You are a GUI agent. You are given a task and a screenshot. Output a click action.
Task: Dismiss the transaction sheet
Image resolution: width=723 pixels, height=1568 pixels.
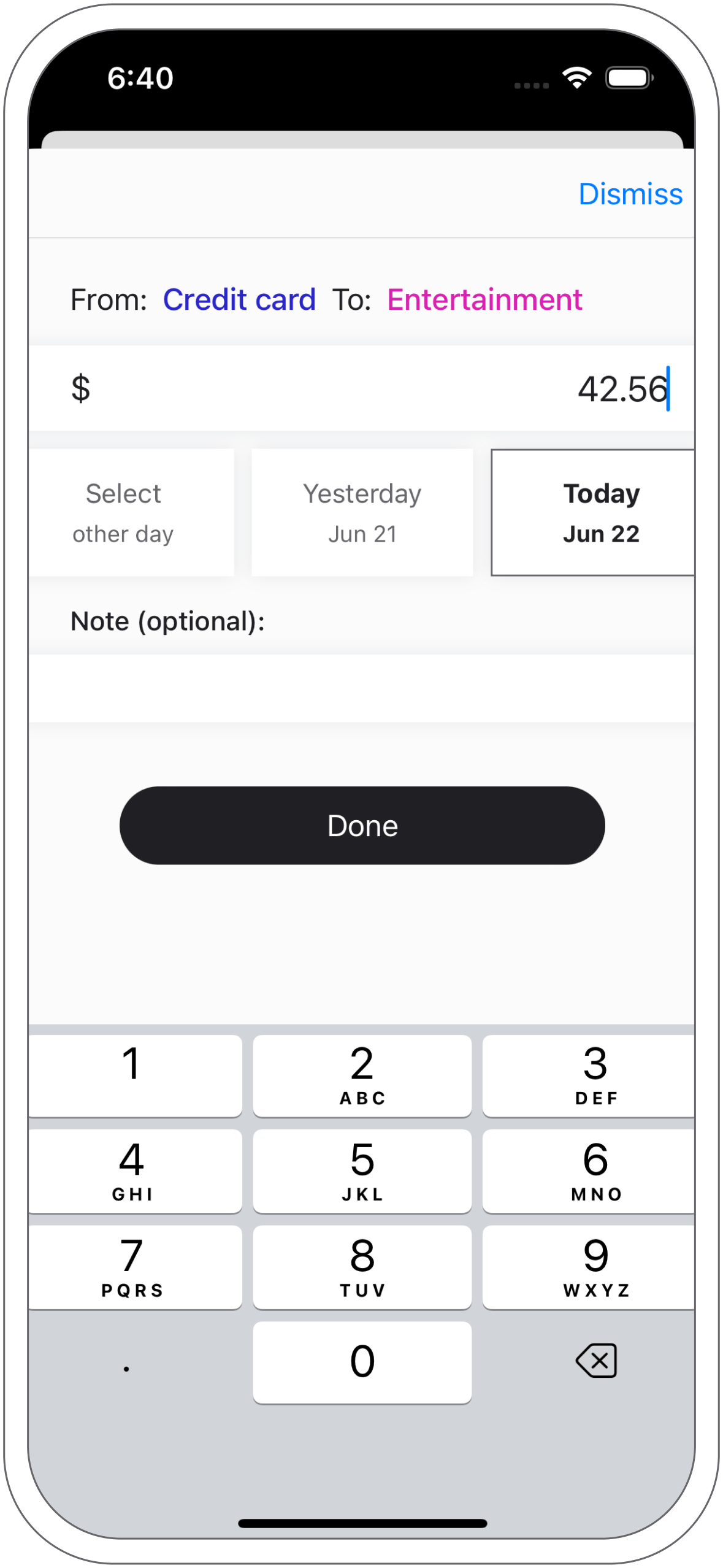click(630, 194)
